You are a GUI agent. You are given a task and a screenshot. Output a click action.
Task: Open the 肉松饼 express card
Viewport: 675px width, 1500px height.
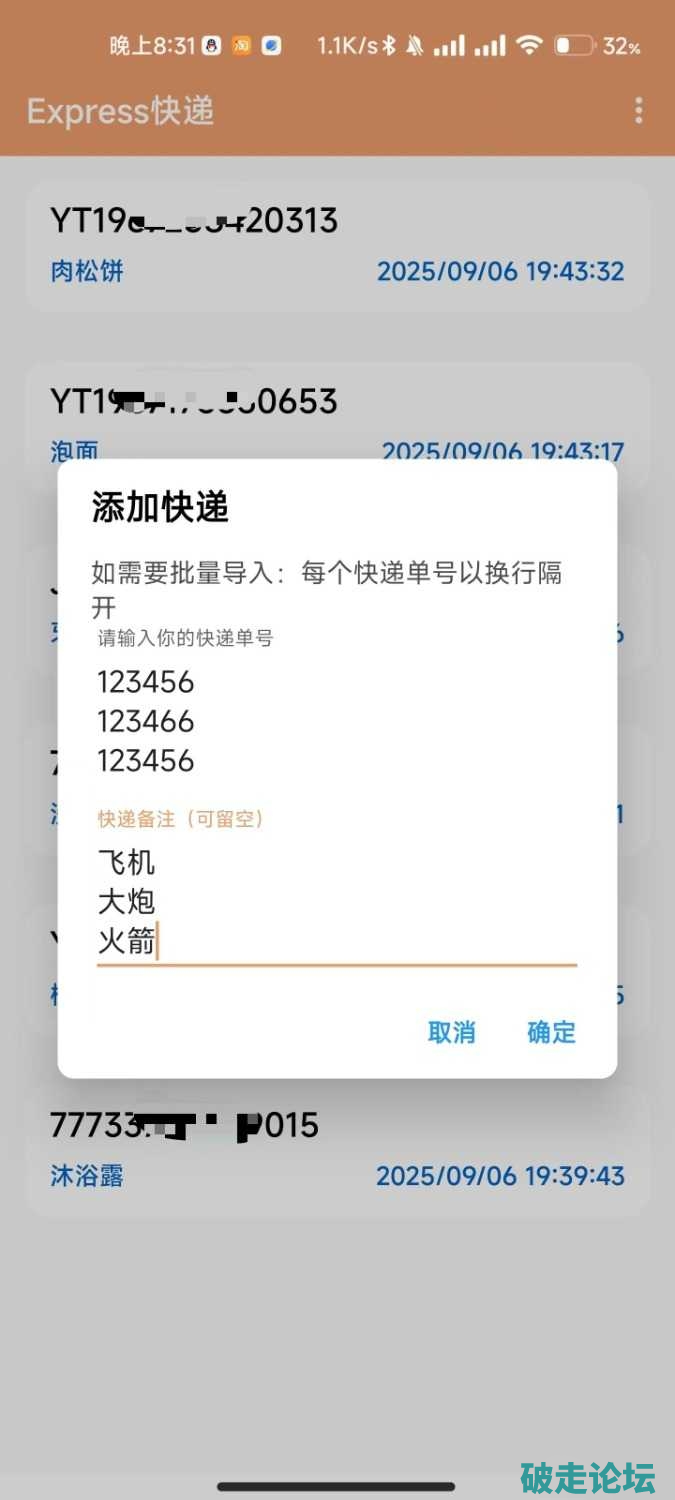tap(337, 245)
